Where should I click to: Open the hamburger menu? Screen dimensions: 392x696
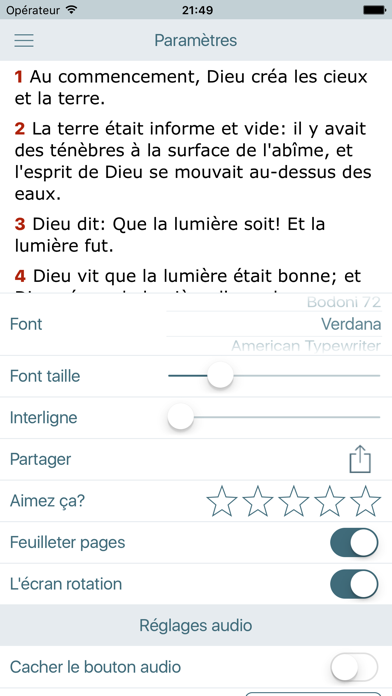point(24,40)
